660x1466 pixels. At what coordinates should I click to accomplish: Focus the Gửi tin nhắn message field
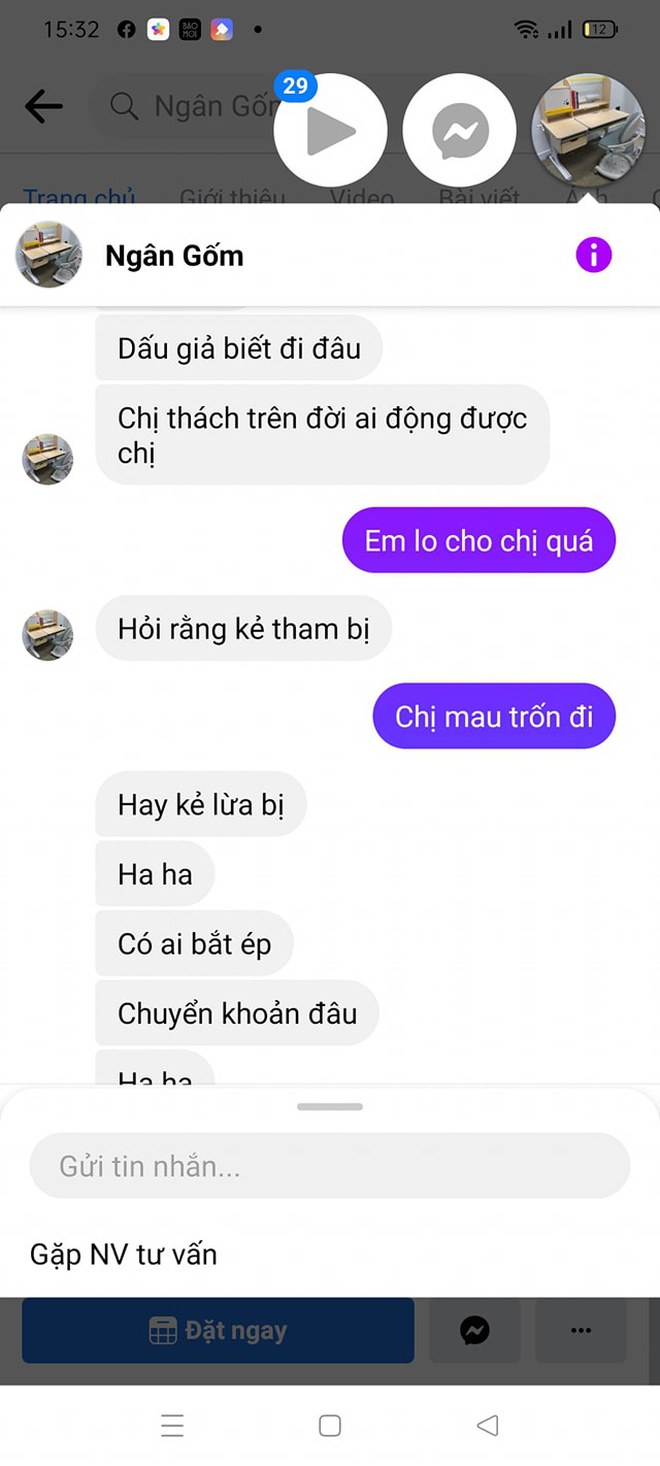tap(330, 1166)
